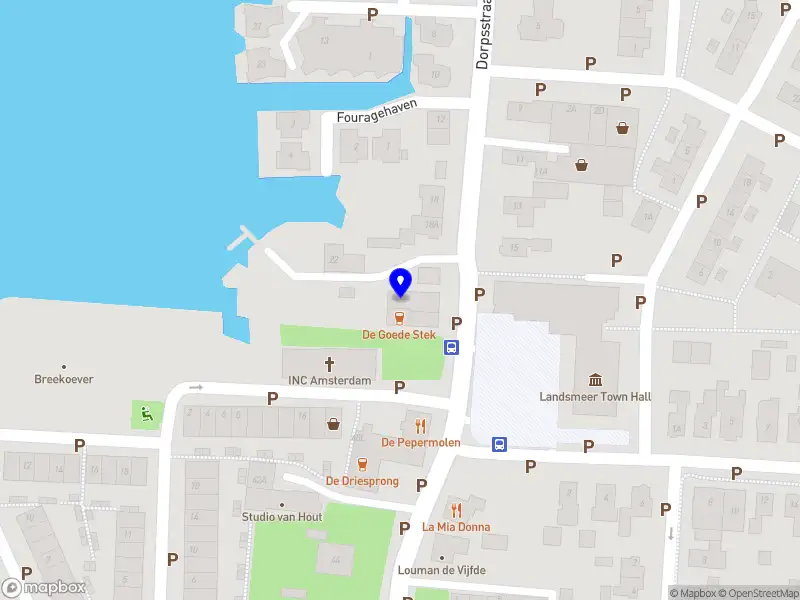The image size is (800, 600).
Task: Open the © OpenStreetMap attribution link
Action: click(x=758, y=593)
